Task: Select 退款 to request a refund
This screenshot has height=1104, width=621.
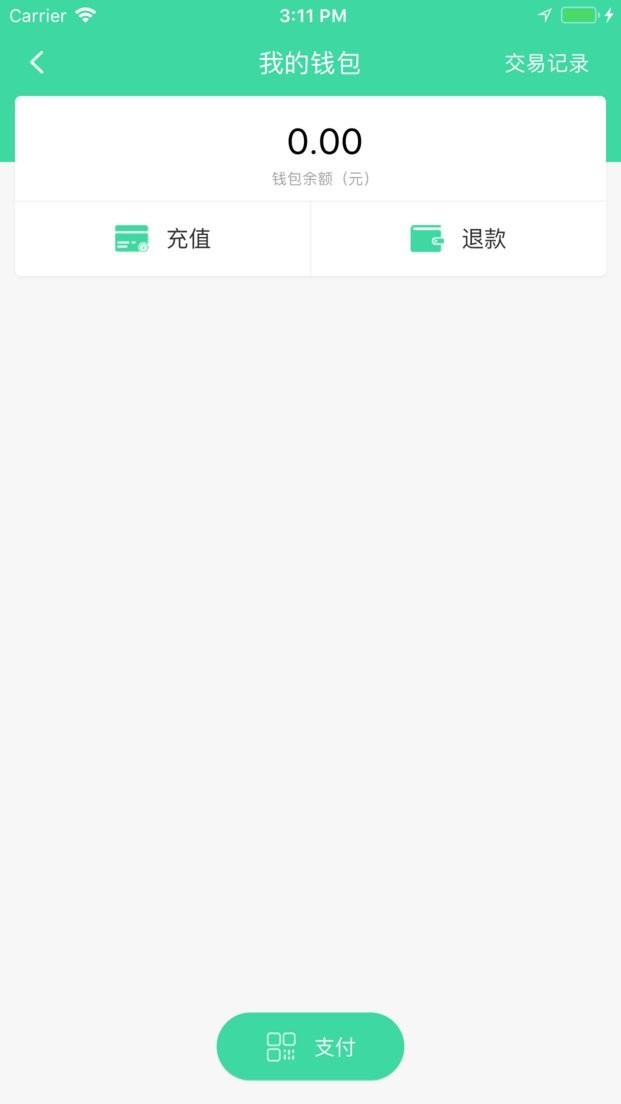Action: tap(459, 239)
